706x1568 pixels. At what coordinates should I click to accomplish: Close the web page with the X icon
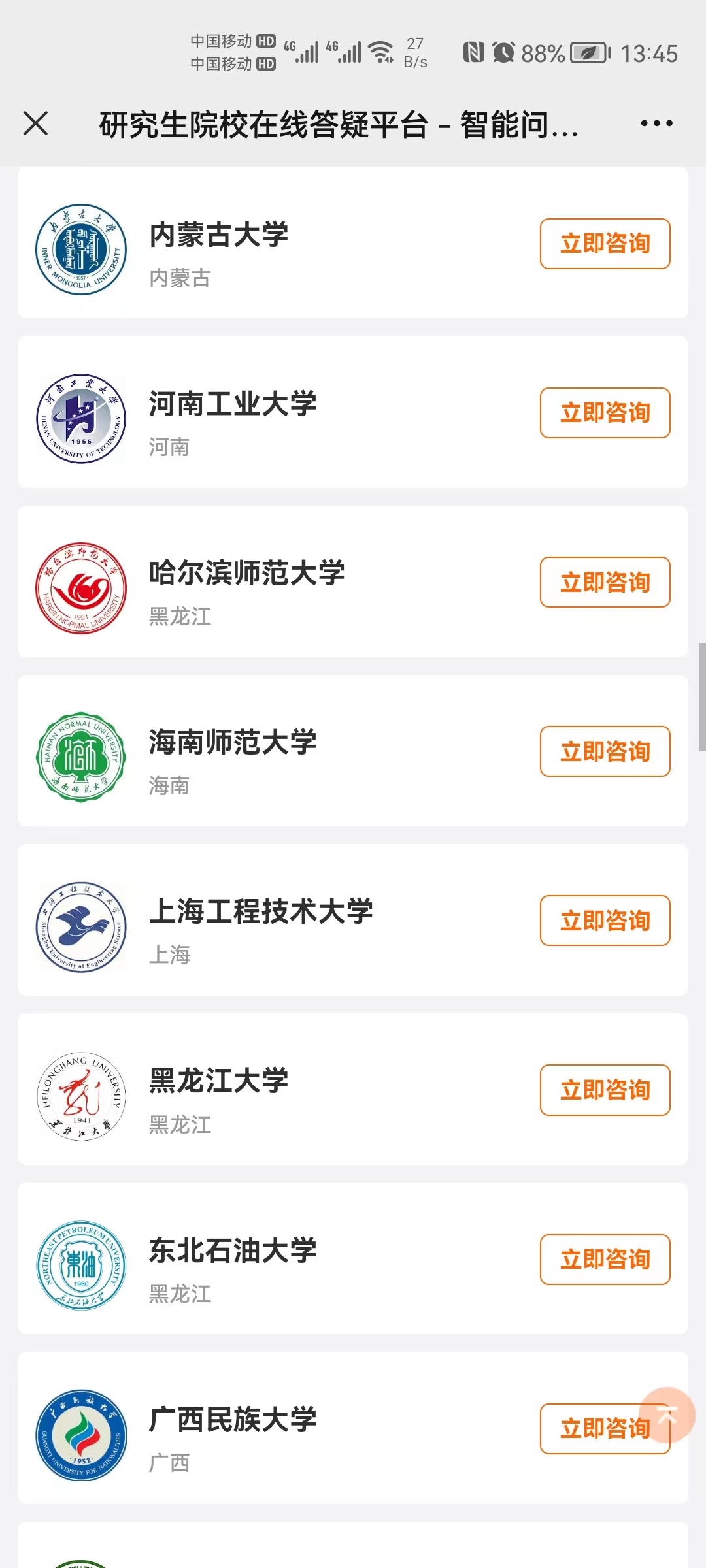coord(35,123)
